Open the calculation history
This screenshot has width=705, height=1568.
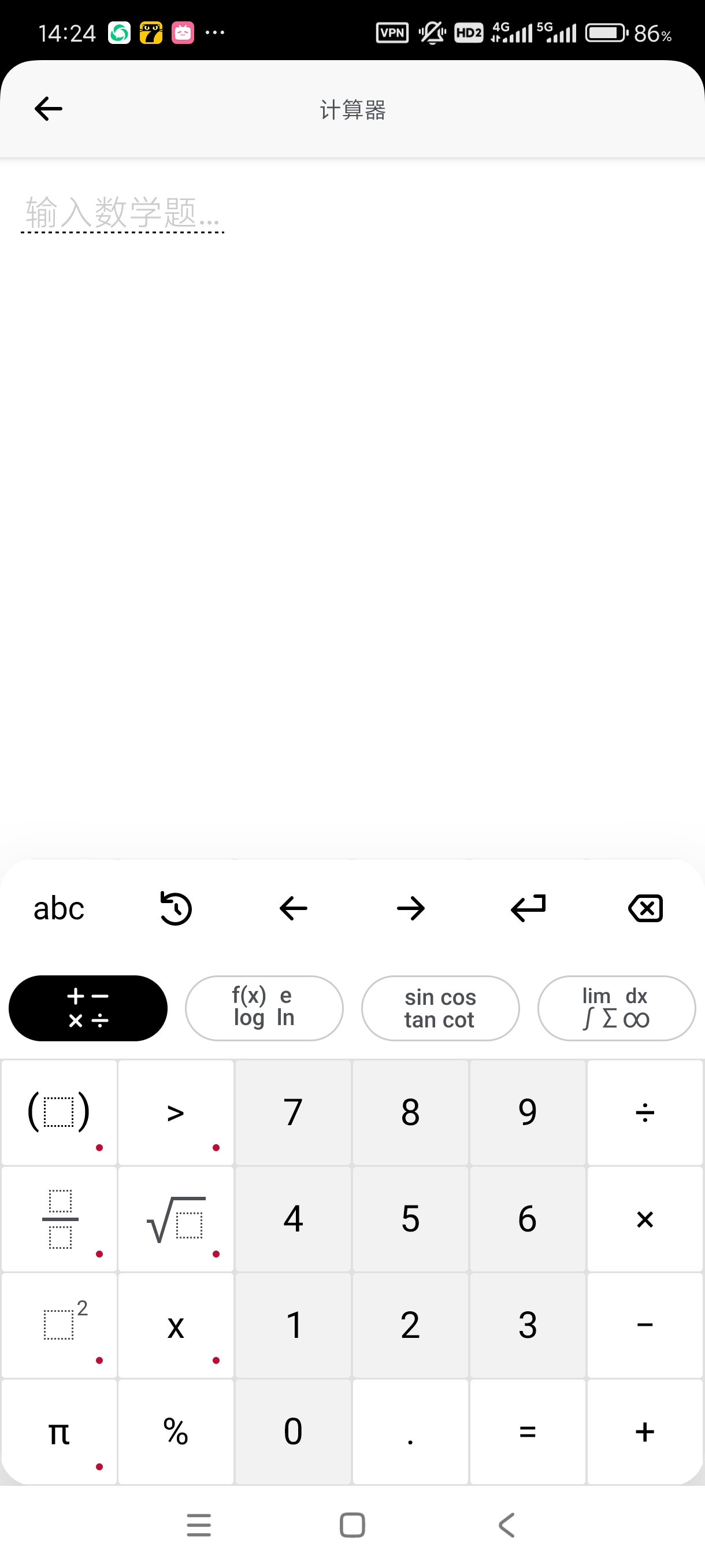tap(176, 909)
